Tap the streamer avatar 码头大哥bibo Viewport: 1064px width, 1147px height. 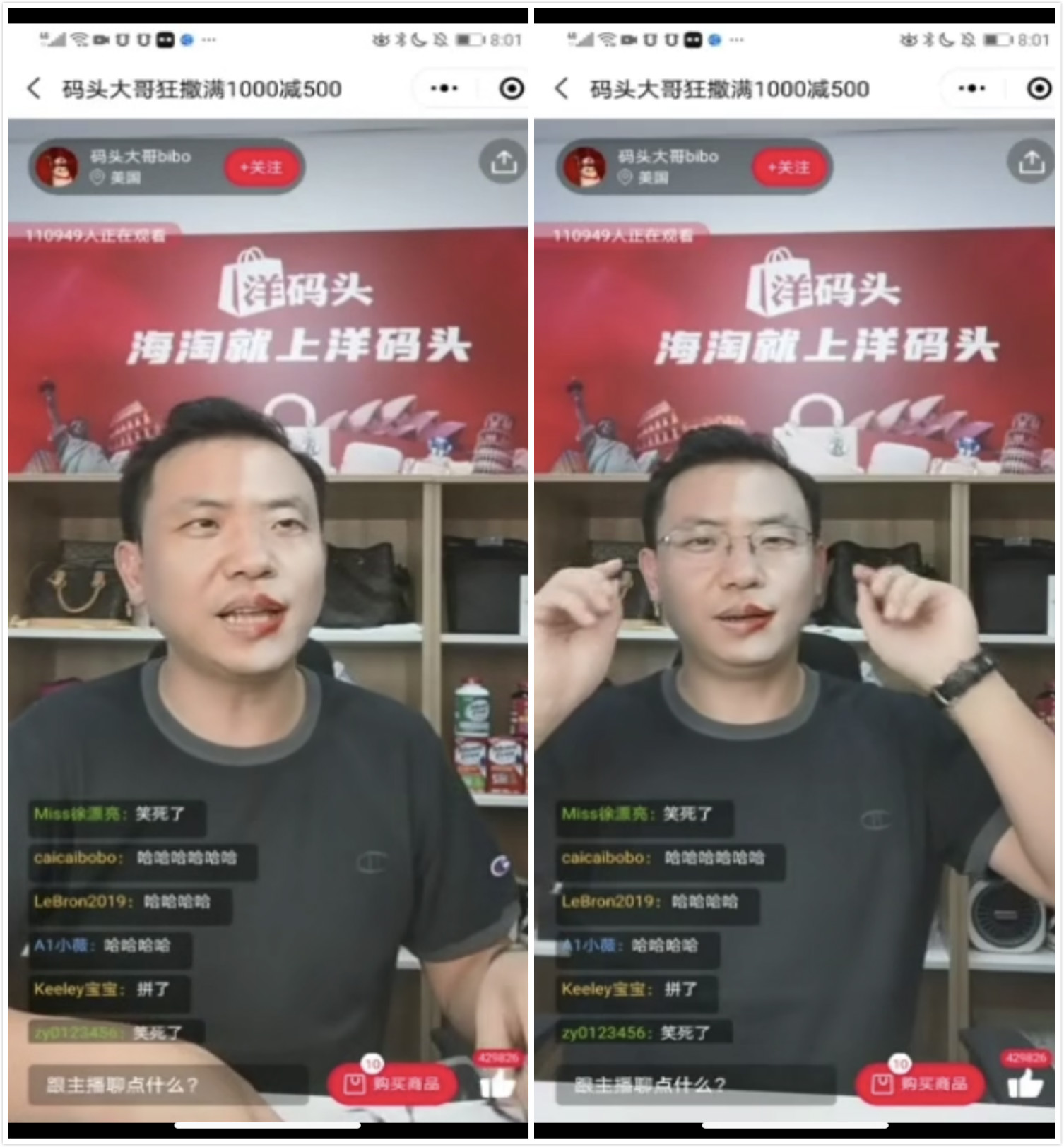57,167
